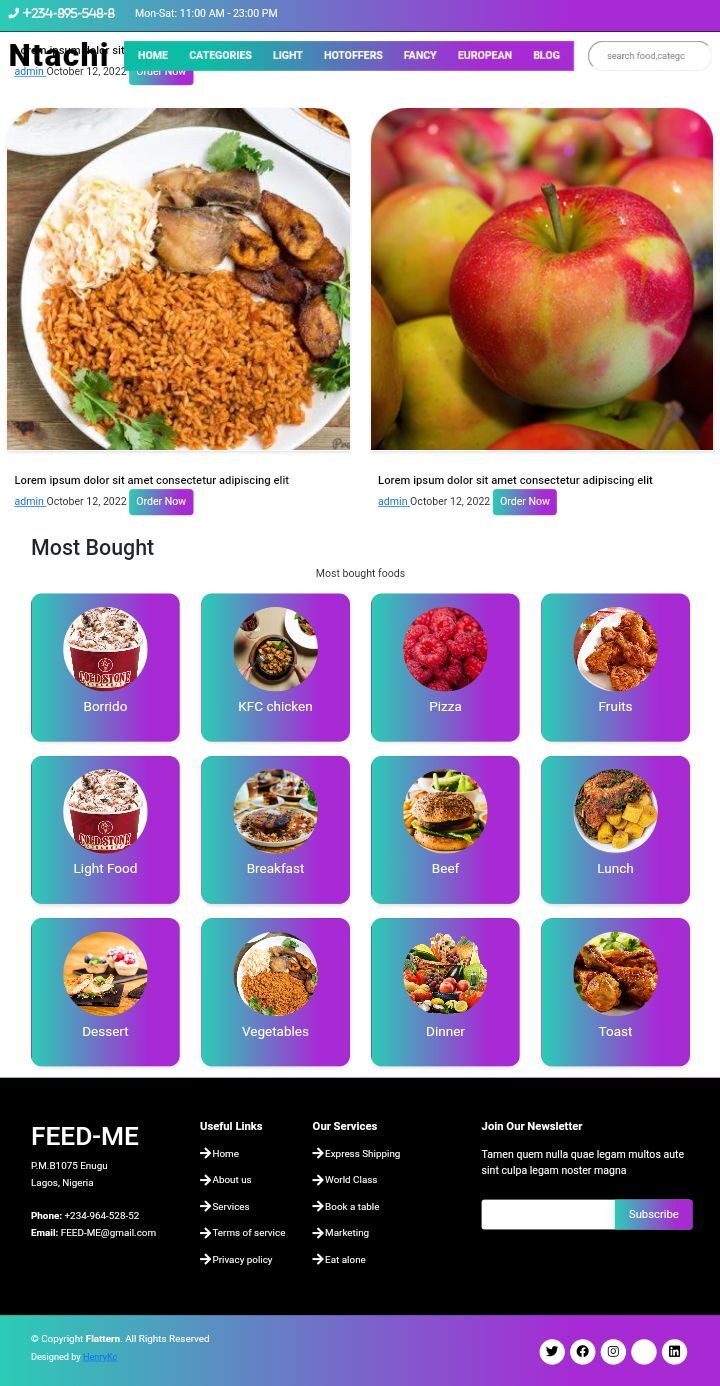The height and width of the screenshot is (1386, 720).
Task: Select the Pizza card
Action: (x=445, y=667)
